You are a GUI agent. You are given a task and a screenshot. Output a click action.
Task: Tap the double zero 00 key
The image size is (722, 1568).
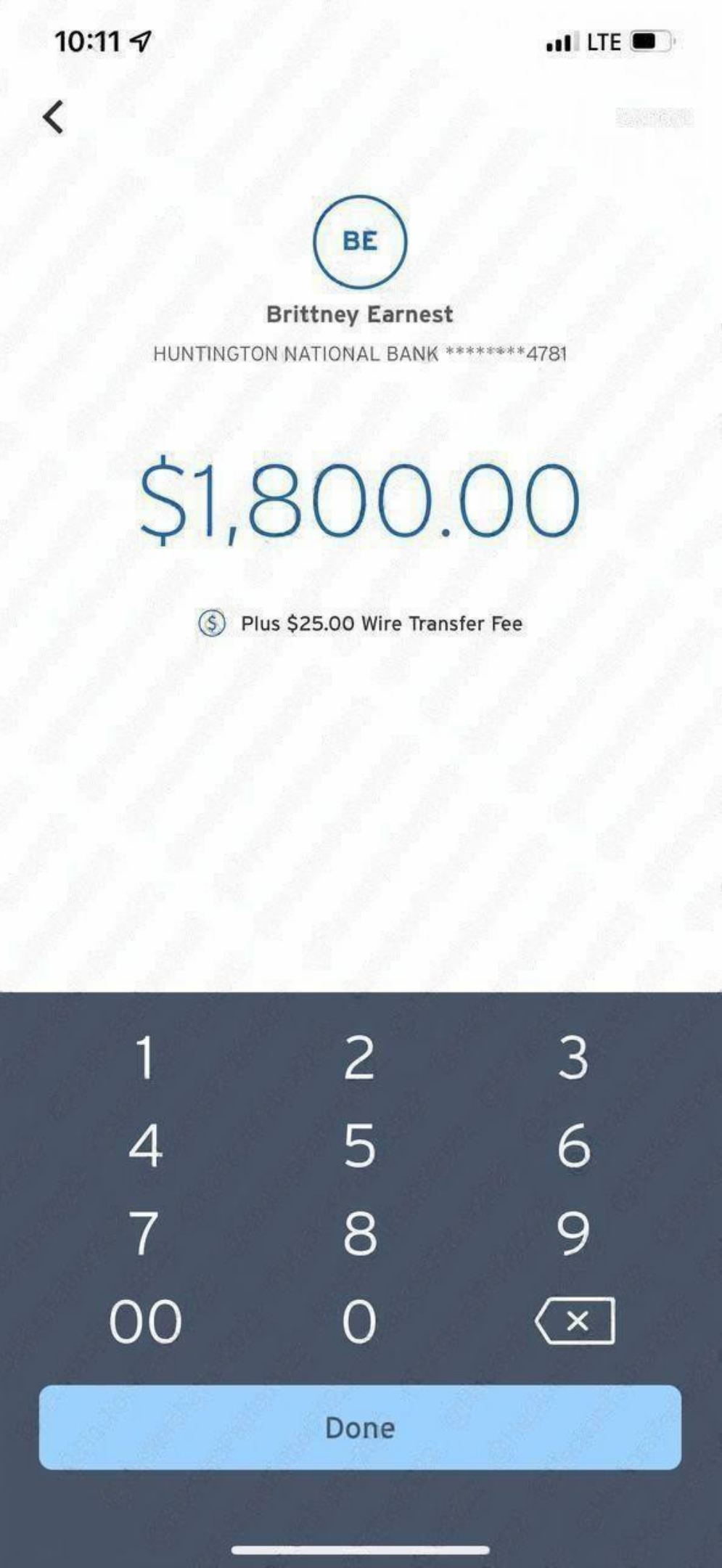(145, 1321)
